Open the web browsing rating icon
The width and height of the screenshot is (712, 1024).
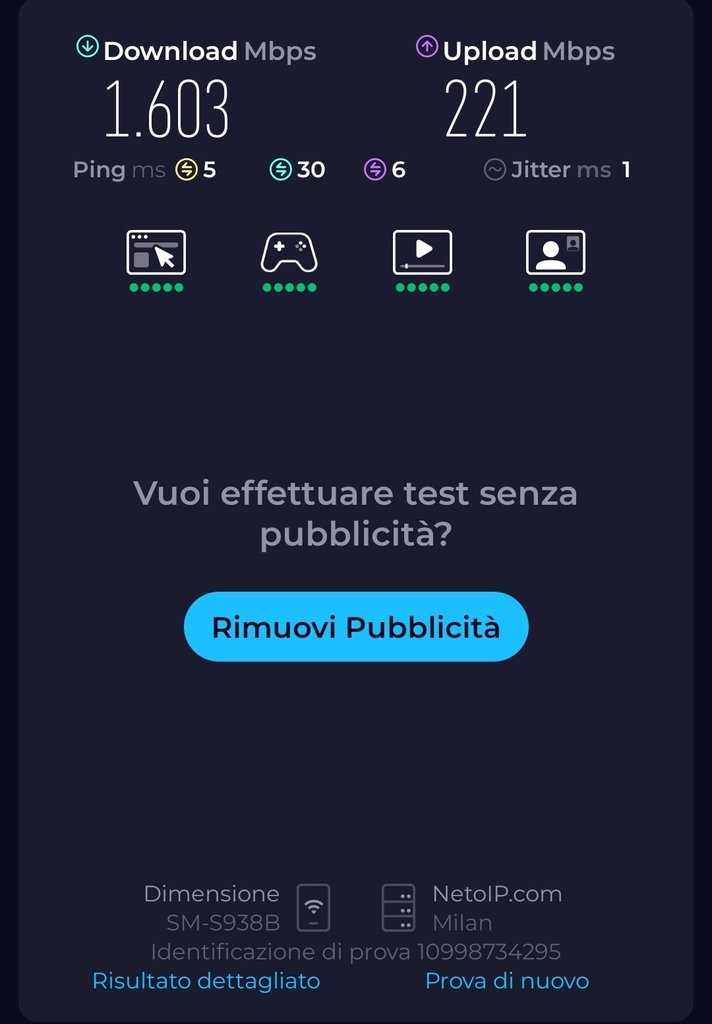(156, 253)
